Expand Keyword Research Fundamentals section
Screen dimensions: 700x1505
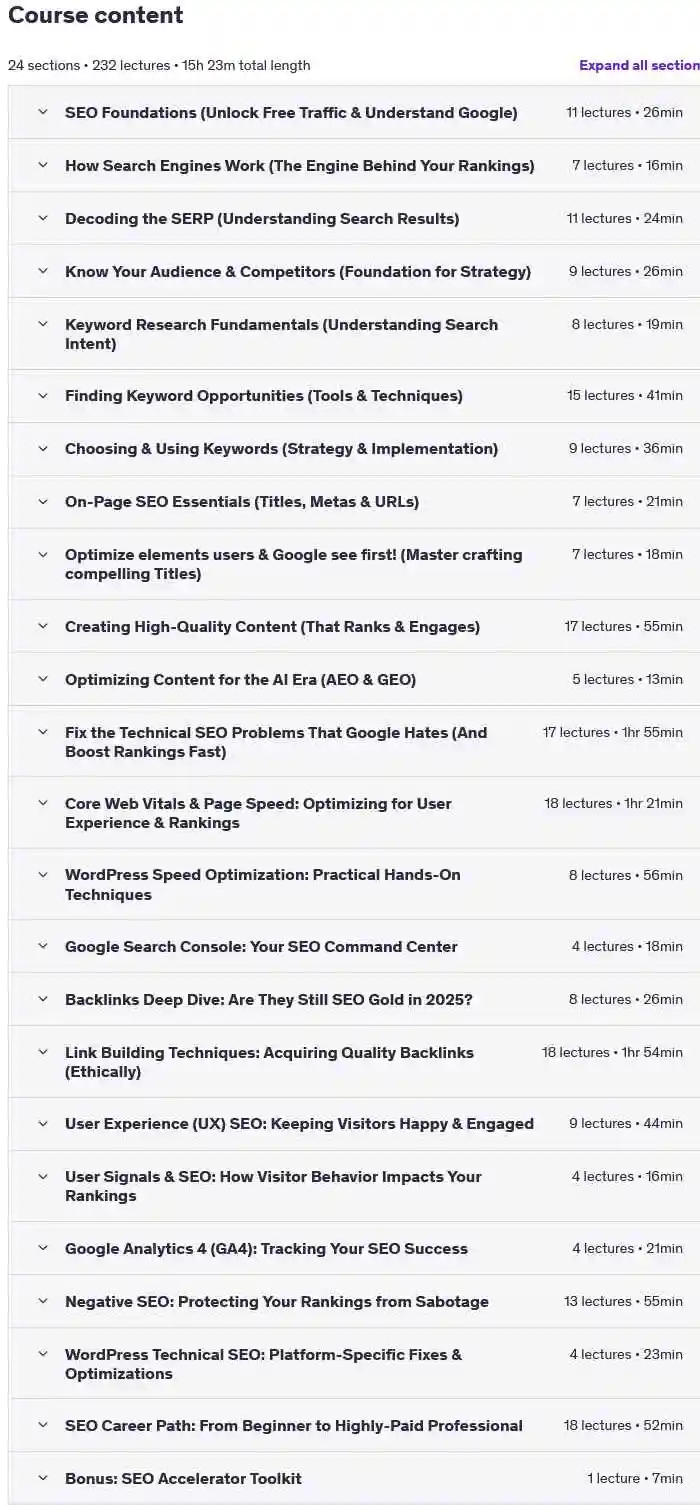(x=354, y=334)
